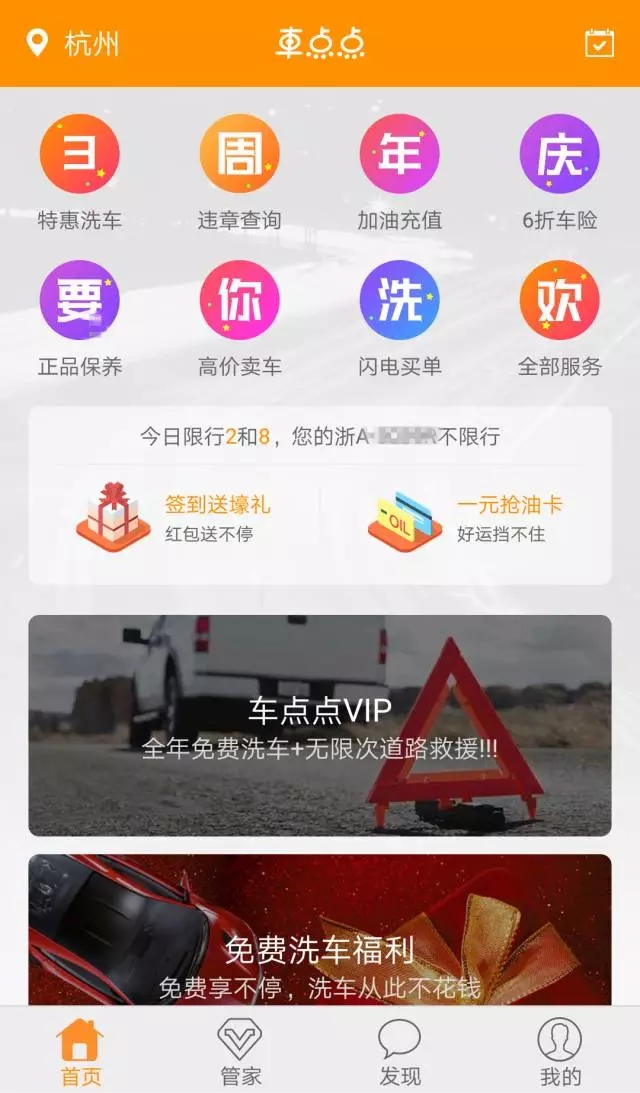Change the city from 杭州
Screen dimensions: 640x1093
pyautogui.click(x=73, y=44)
